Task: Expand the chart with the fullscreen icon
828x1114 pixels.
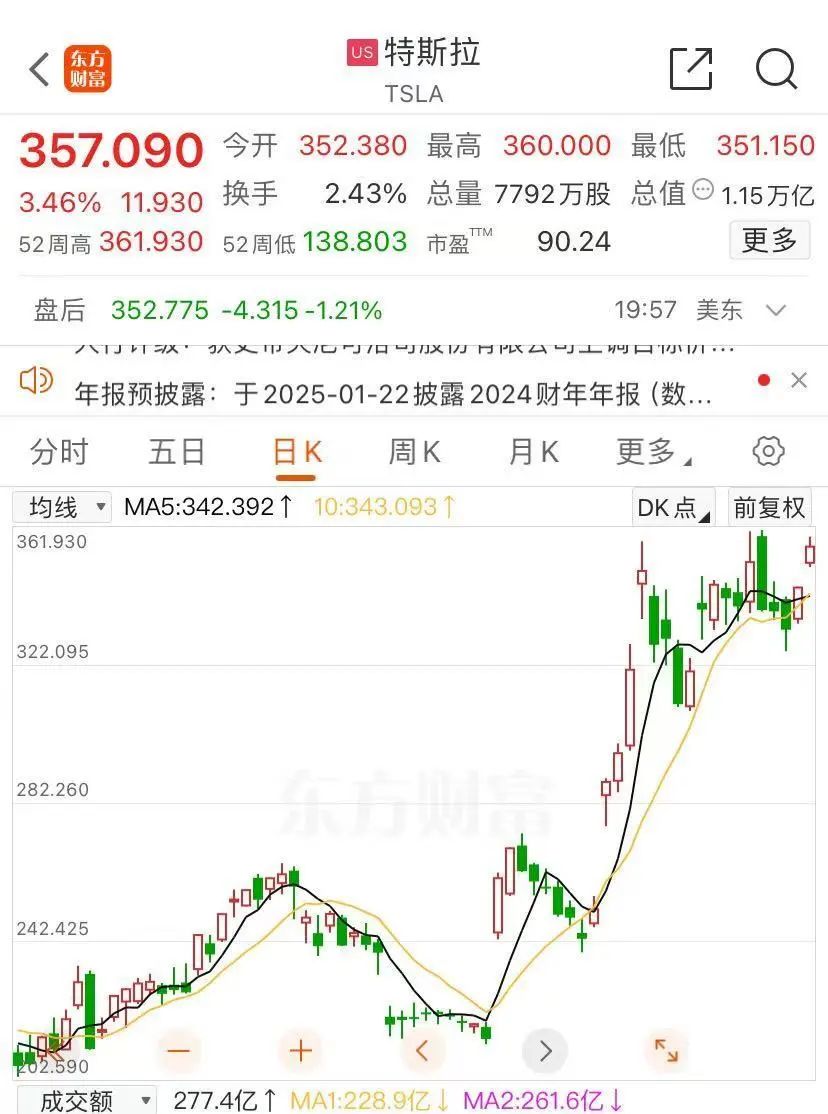Action: point(668,1051)
